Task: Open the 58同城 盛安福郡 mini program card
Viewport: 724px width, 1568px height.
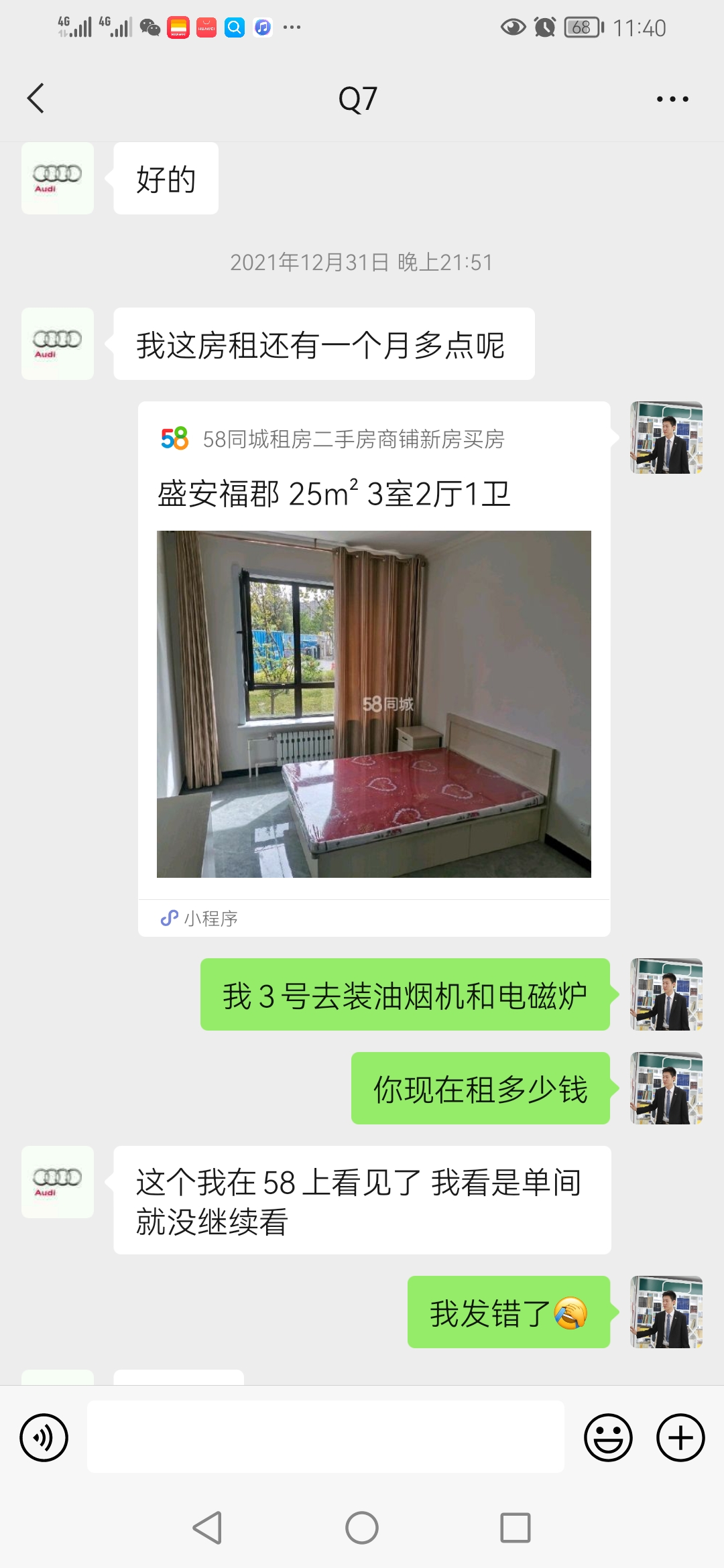Action: pyautogui.click(x=373, y=670)
